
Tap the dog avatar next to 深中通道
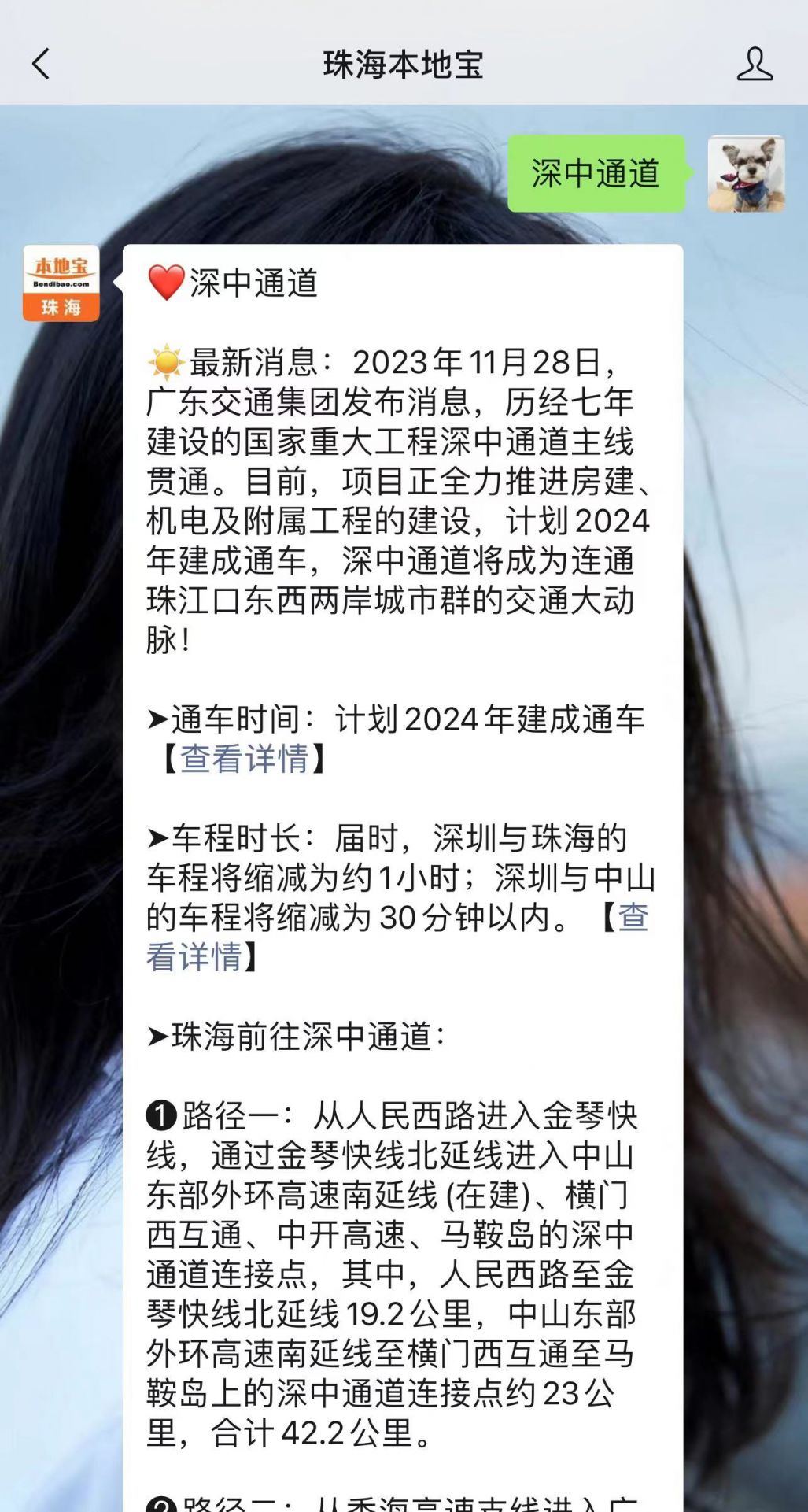tap(746, 173)
